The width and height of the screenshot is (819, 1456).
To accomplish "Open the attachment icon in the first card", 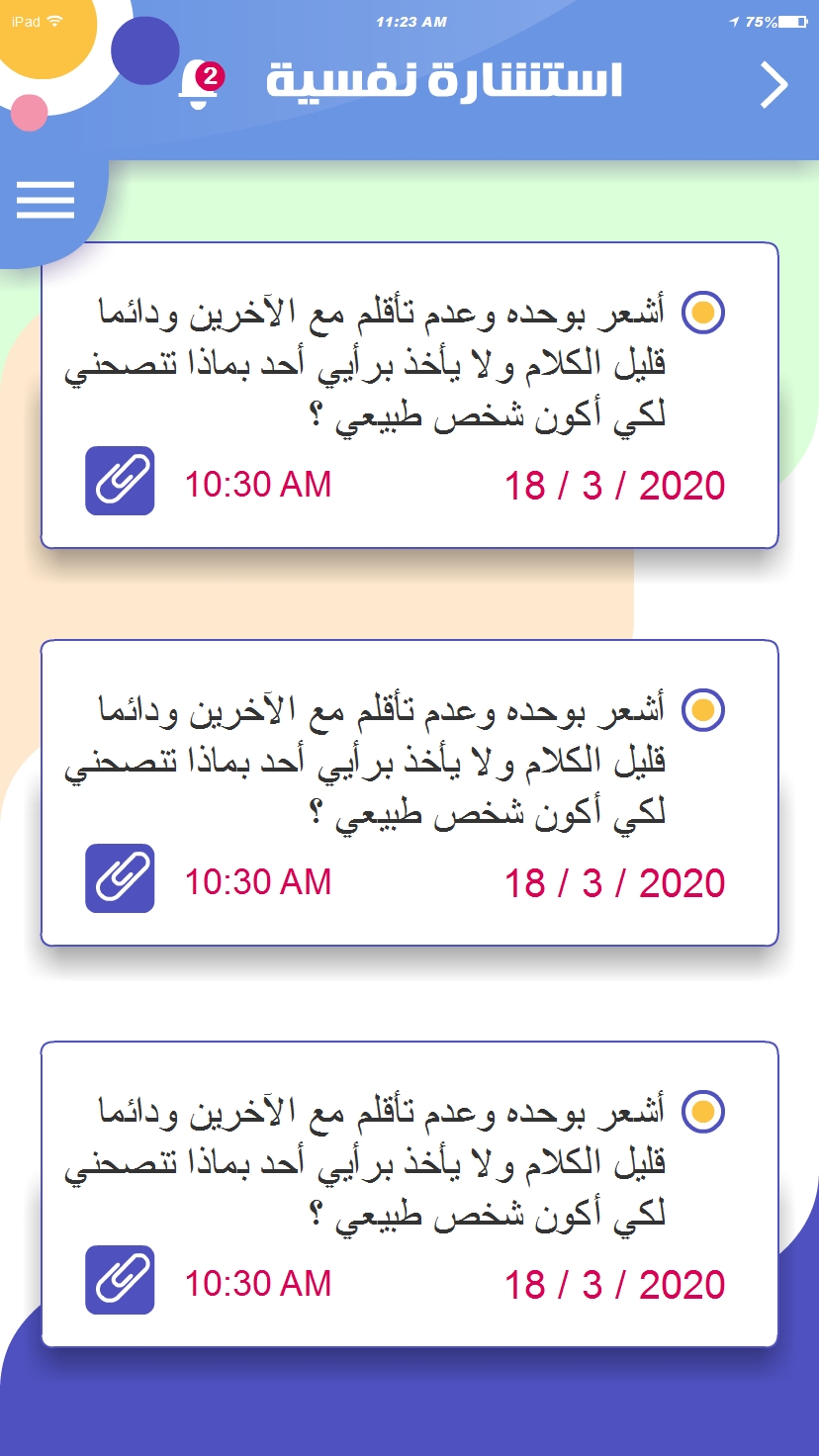I will click(x=120, y=481).
